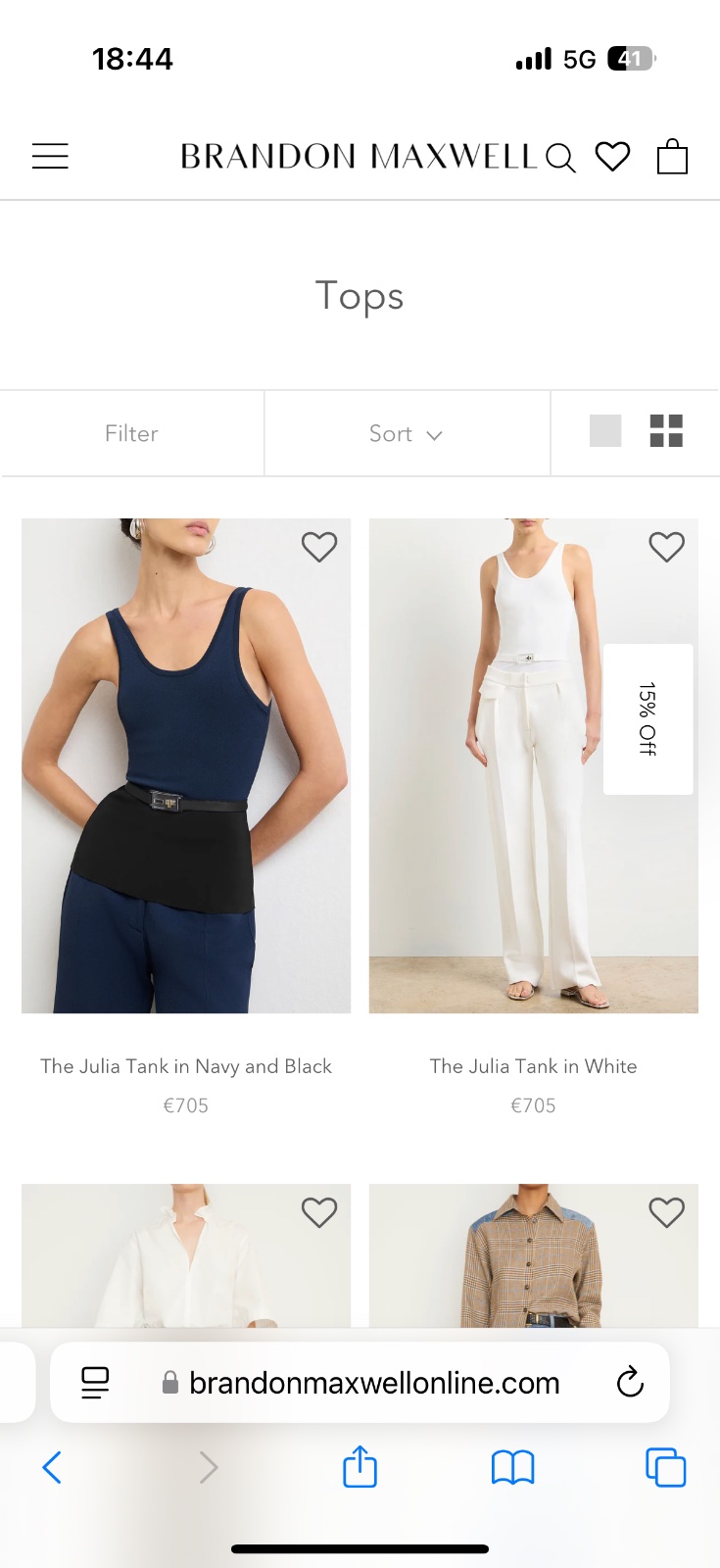Screen dimensions: 720x1568
Task: Open Safari tabs overview
Action: (665, 1467)
